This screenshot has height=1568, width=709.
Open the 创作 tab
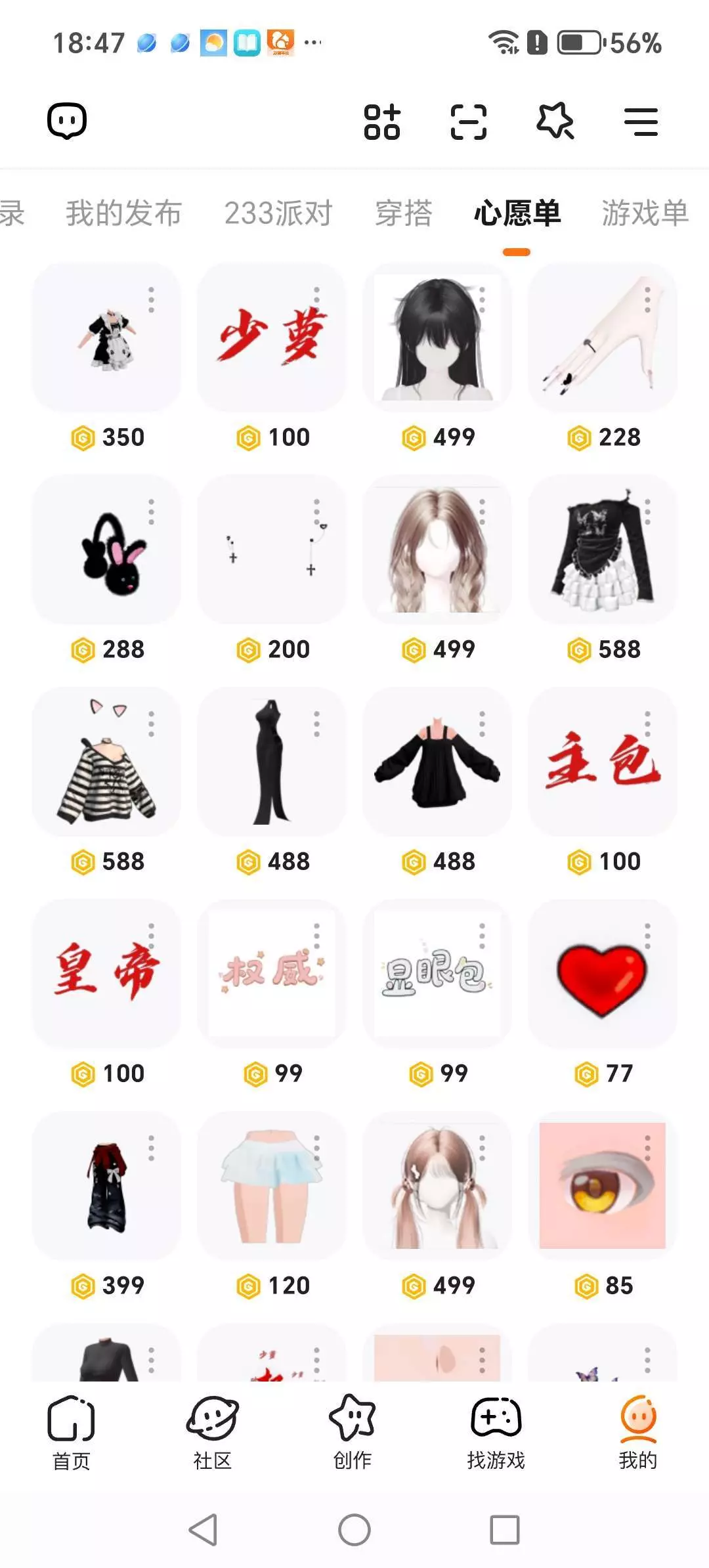(353, 1433)
